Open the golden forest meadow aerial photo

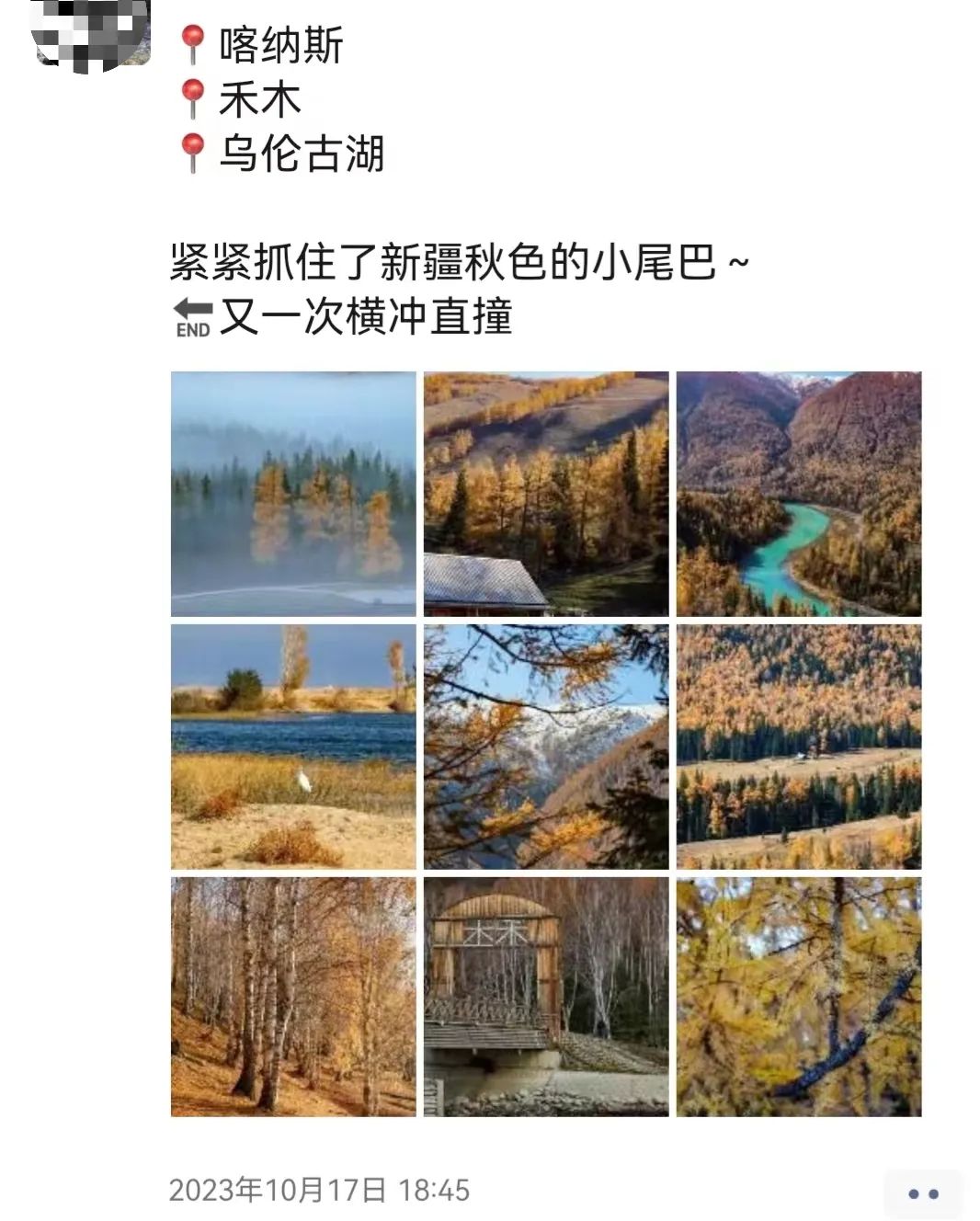click(799, 747)
